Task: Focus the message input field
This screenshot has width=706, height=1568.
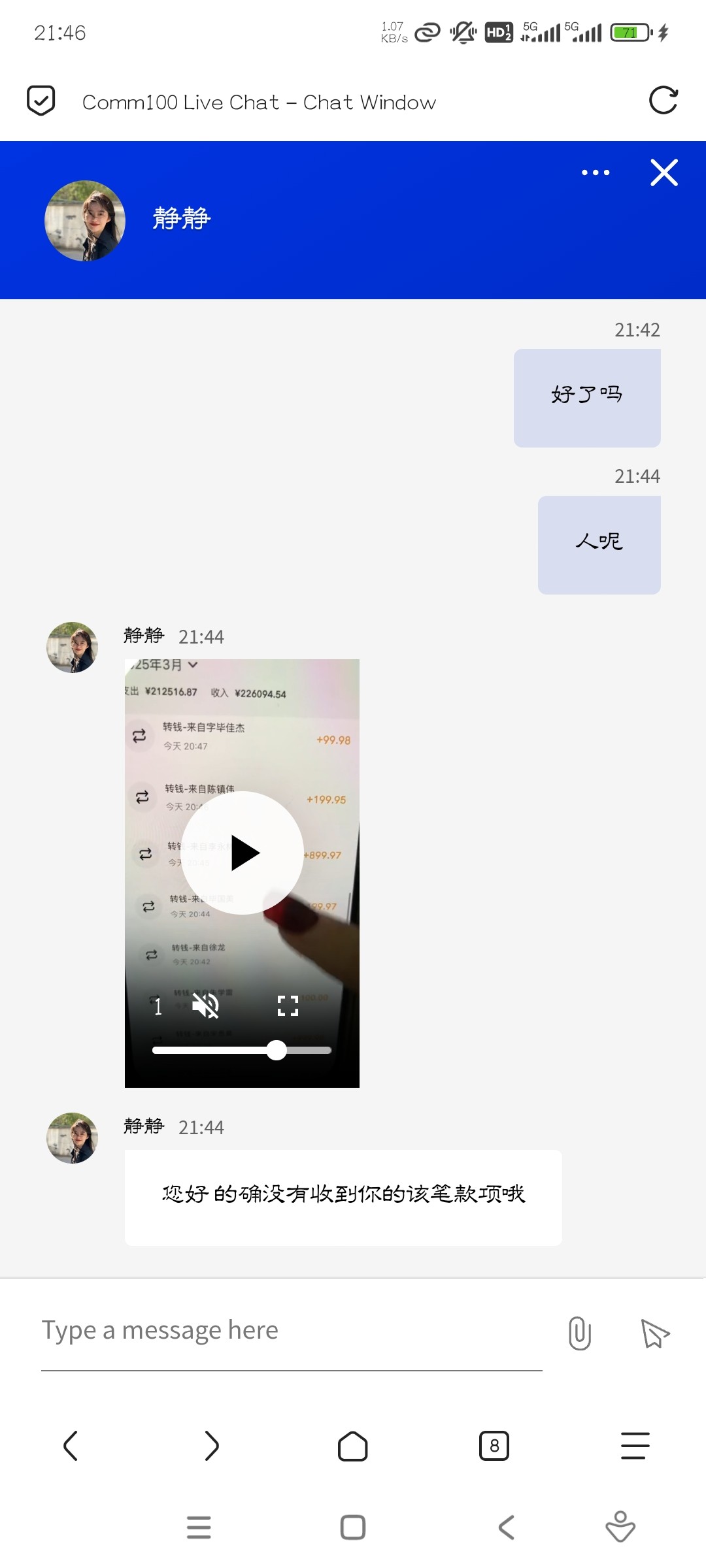Action: pyautogui.click(x=291, y=1330)
